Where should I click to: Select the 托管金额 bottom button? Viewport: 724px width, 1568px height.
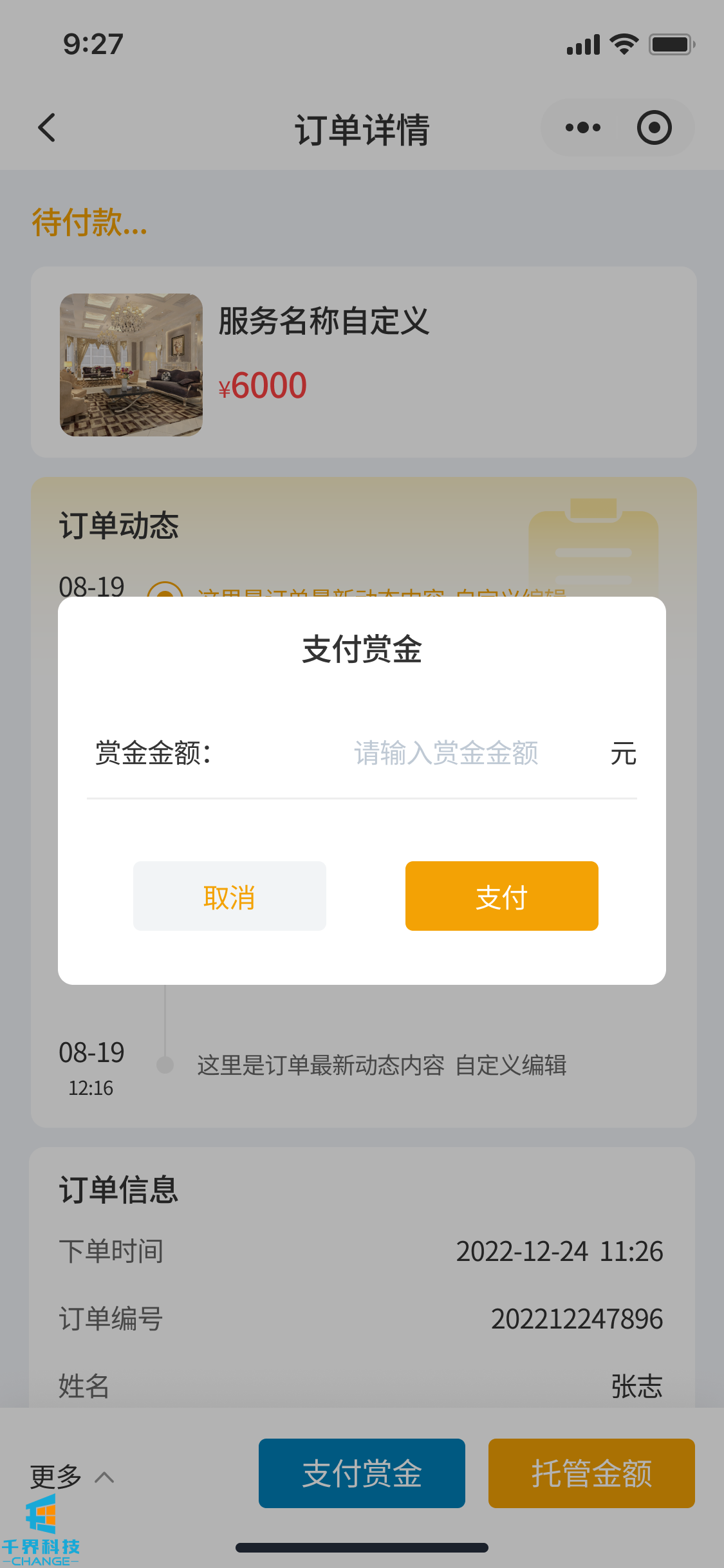591,1473
